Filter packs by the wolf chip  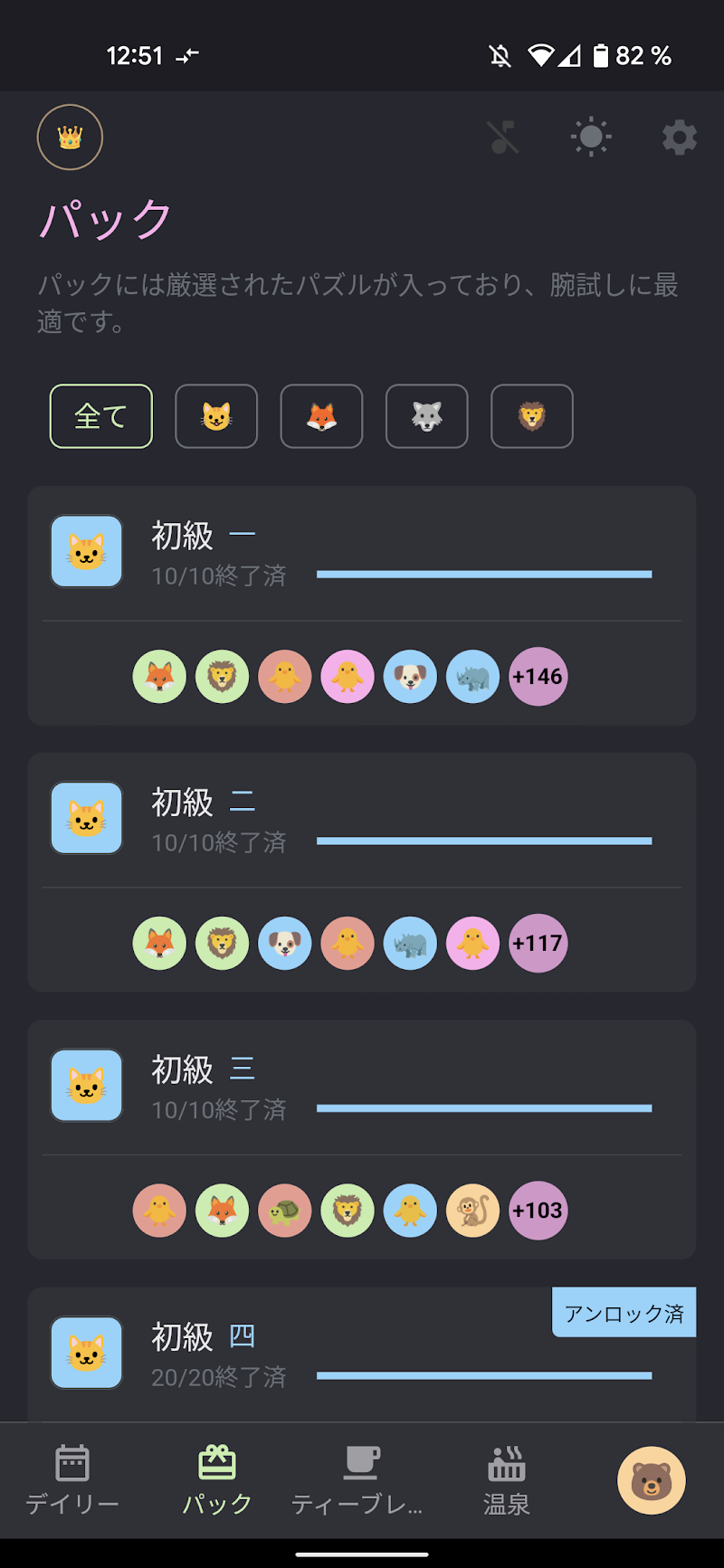[x=427, y=416]
